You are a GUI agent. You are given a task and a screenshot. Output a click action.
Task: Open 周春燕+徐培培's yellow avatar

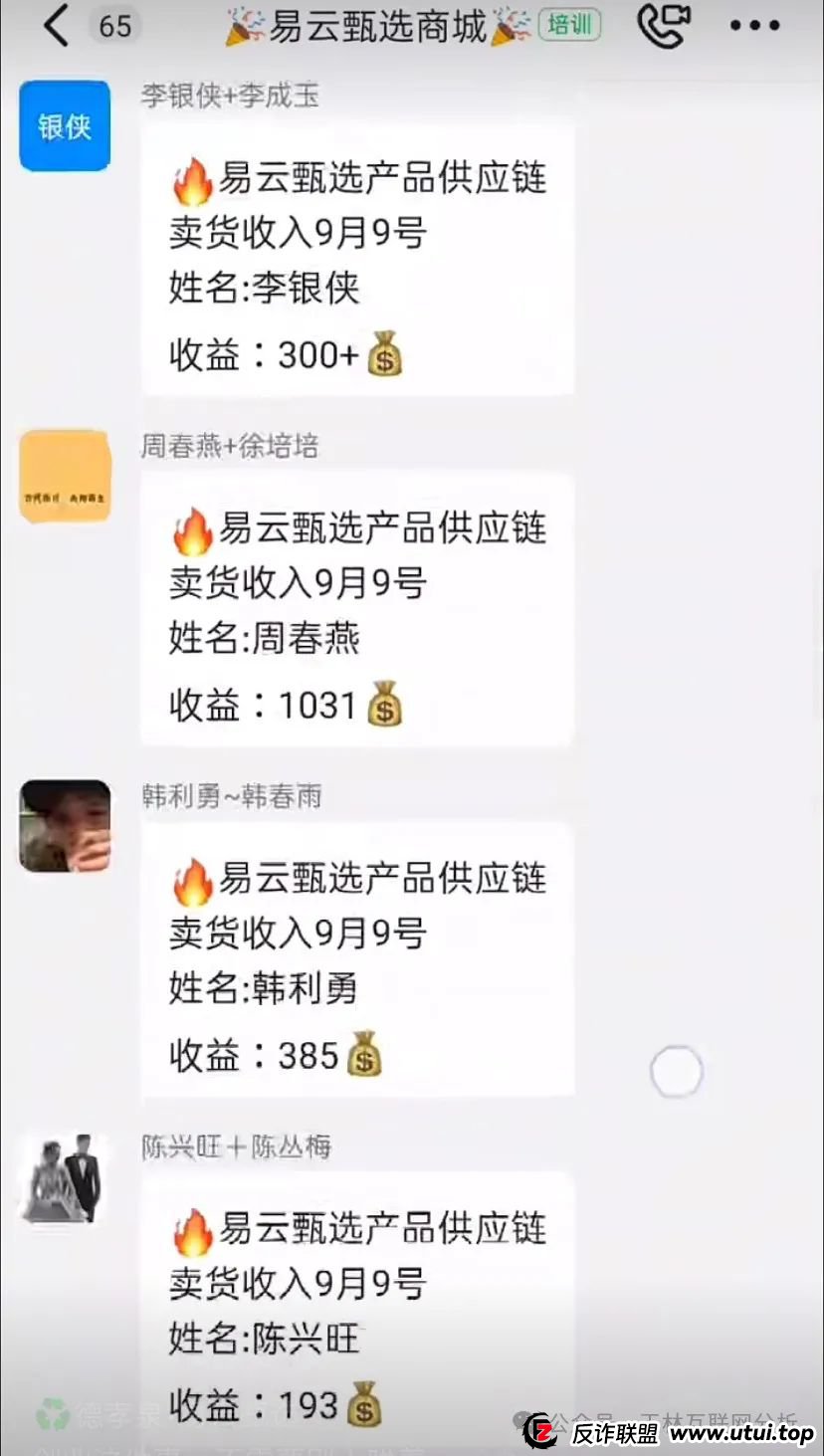point(66,477)
